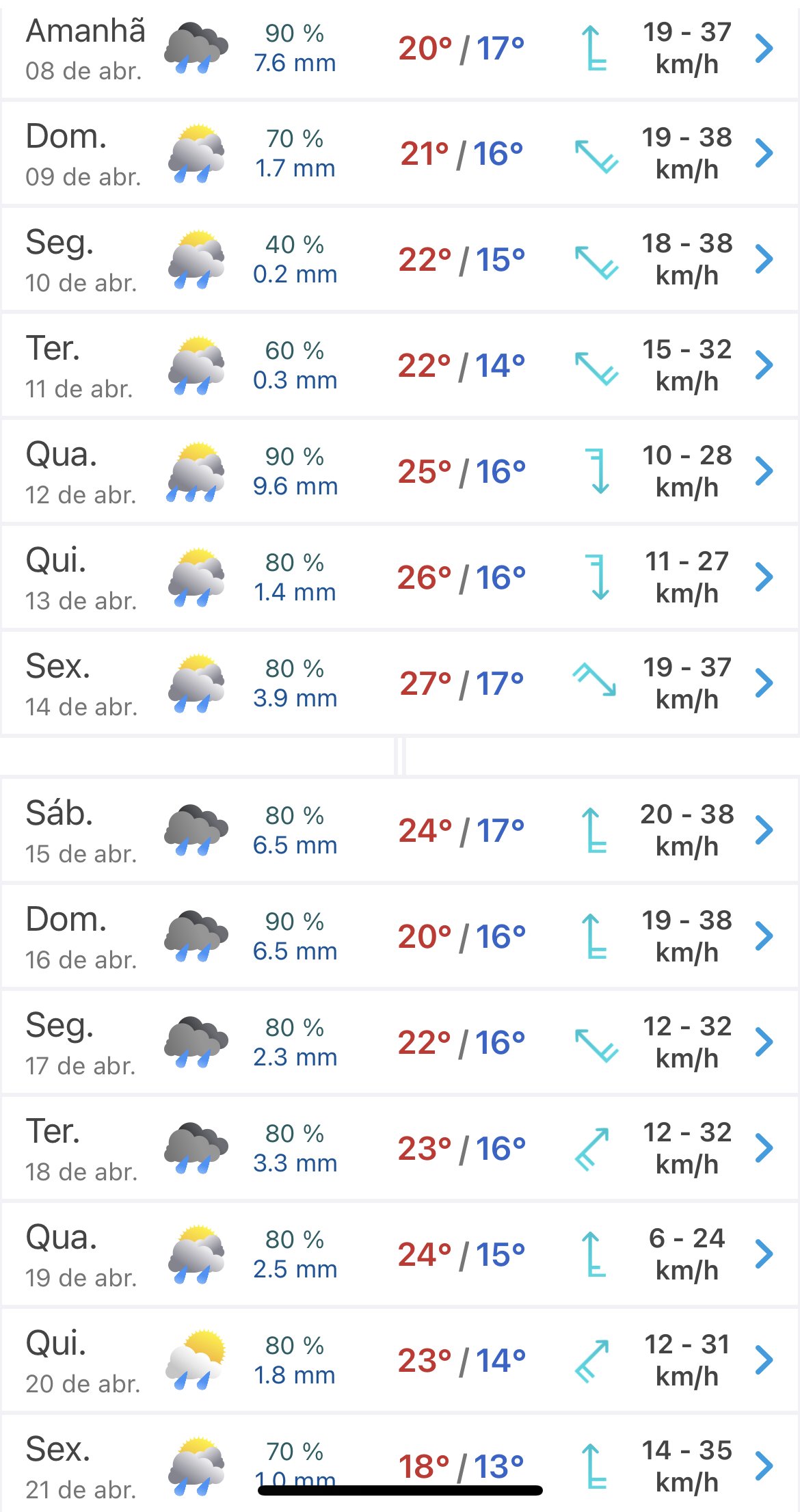800x1512 pixels.
Task: Open Qui. 20 de abr. forecast details
Action: click(400, 1360)
